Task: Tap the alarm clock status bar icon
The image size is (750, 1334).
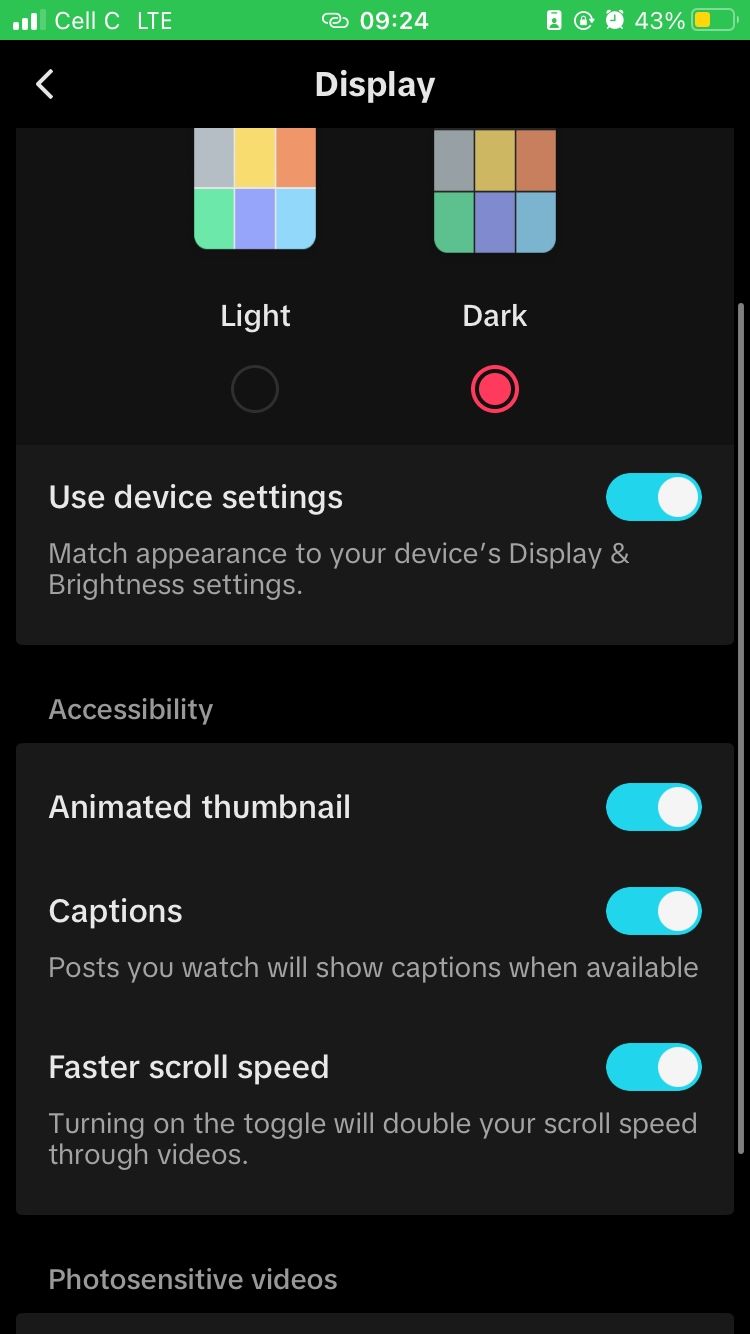Action: (612, 19)
